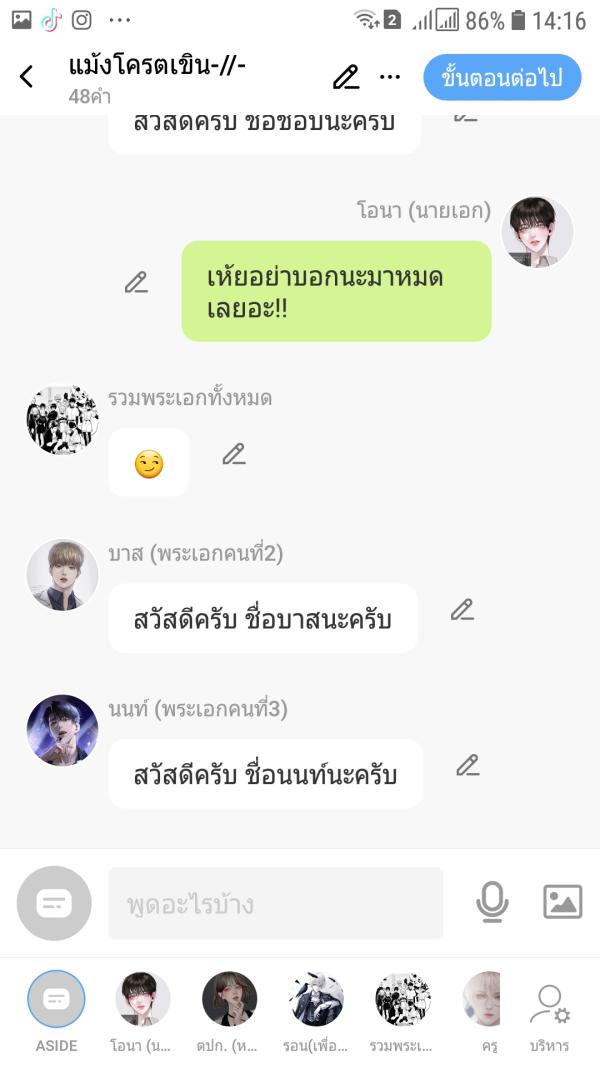Edit the story title with the pencil icon
Screen dimensions: 600x1067
click(x=346, y=77)
